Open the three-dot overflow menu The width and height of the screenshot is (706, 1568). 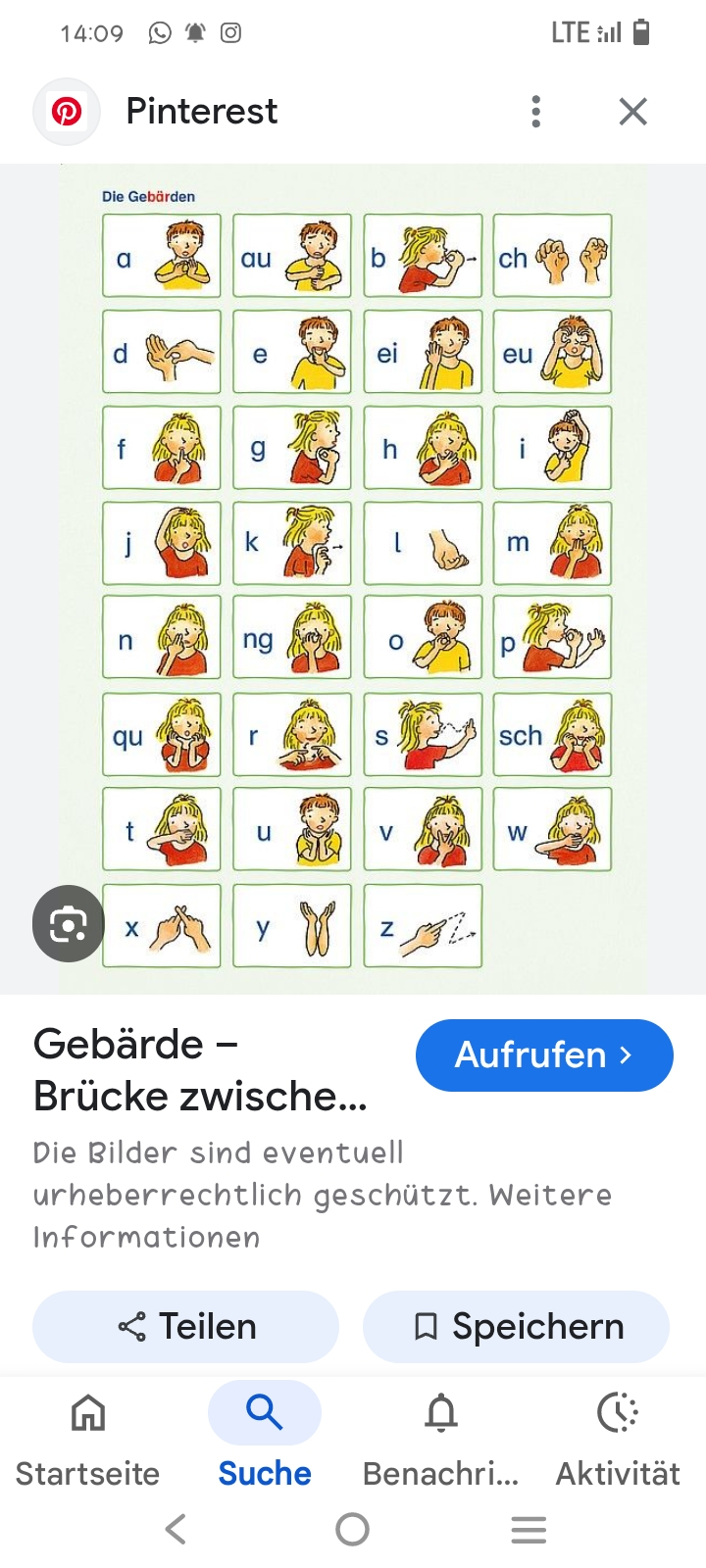point(535,112)
